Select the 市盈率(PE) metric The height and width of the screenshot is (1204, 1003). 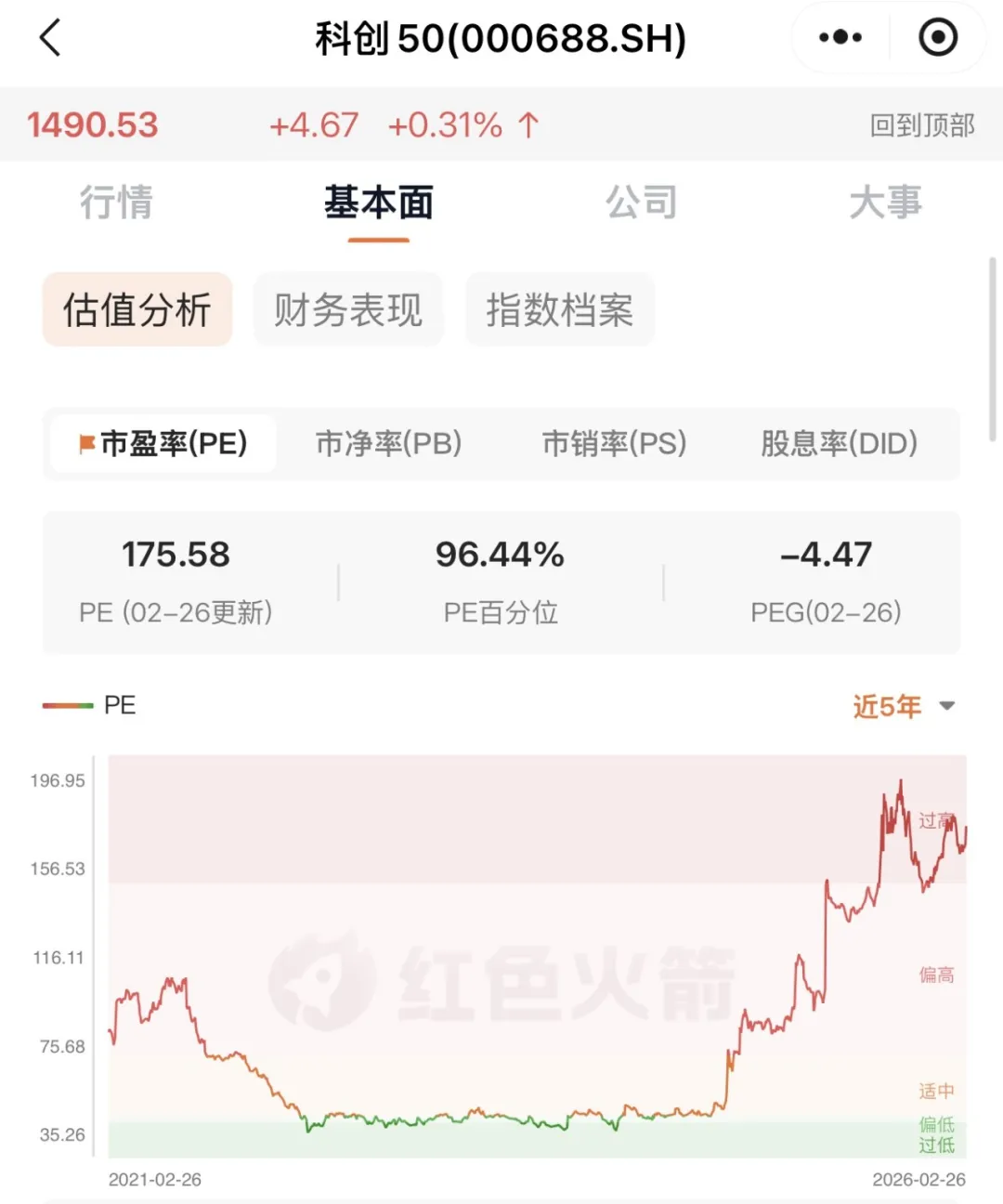click(x=163, y=444)
